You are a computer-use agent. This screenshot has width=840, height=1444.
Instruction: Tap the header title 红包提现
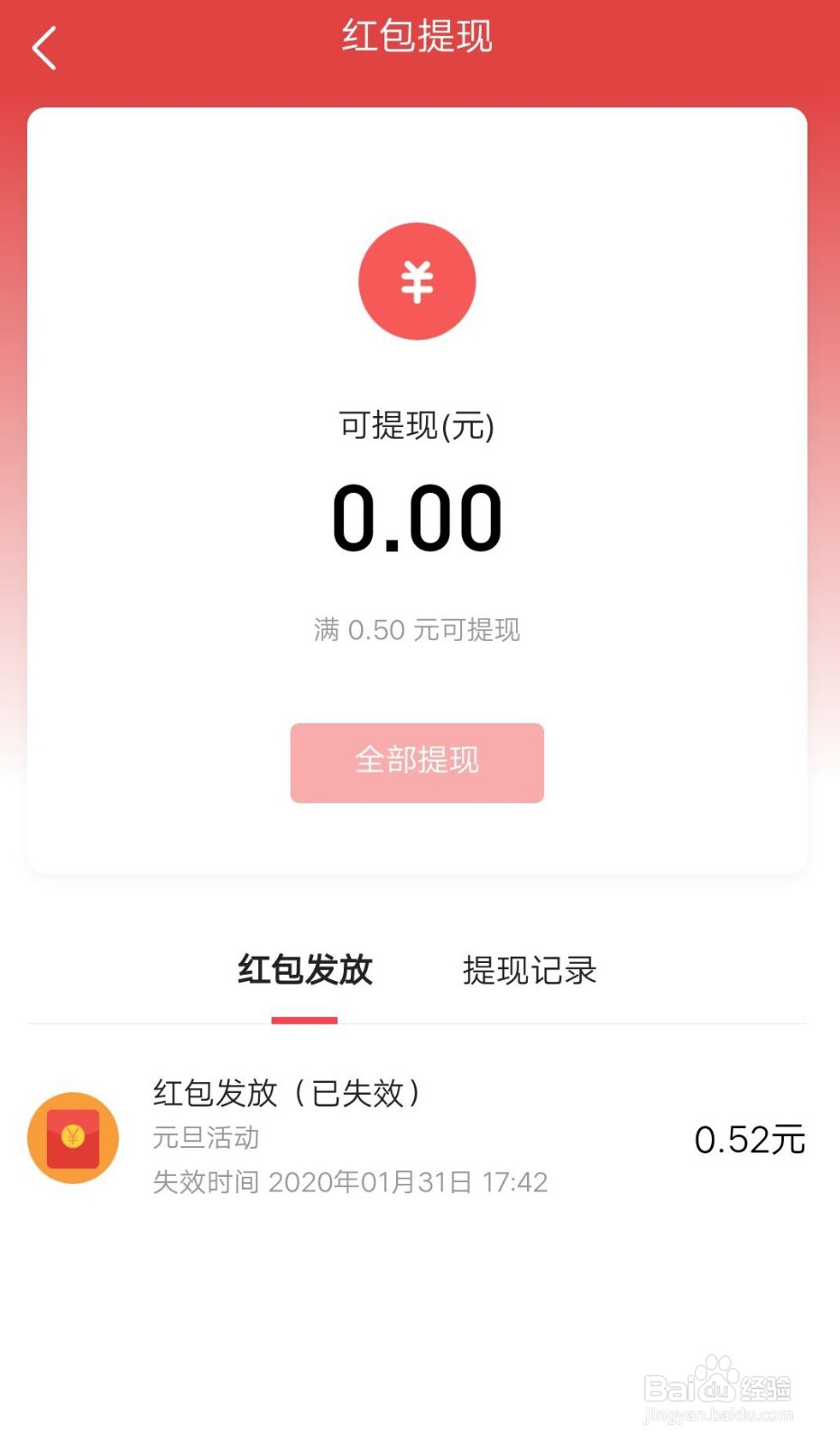click(415, 38)
